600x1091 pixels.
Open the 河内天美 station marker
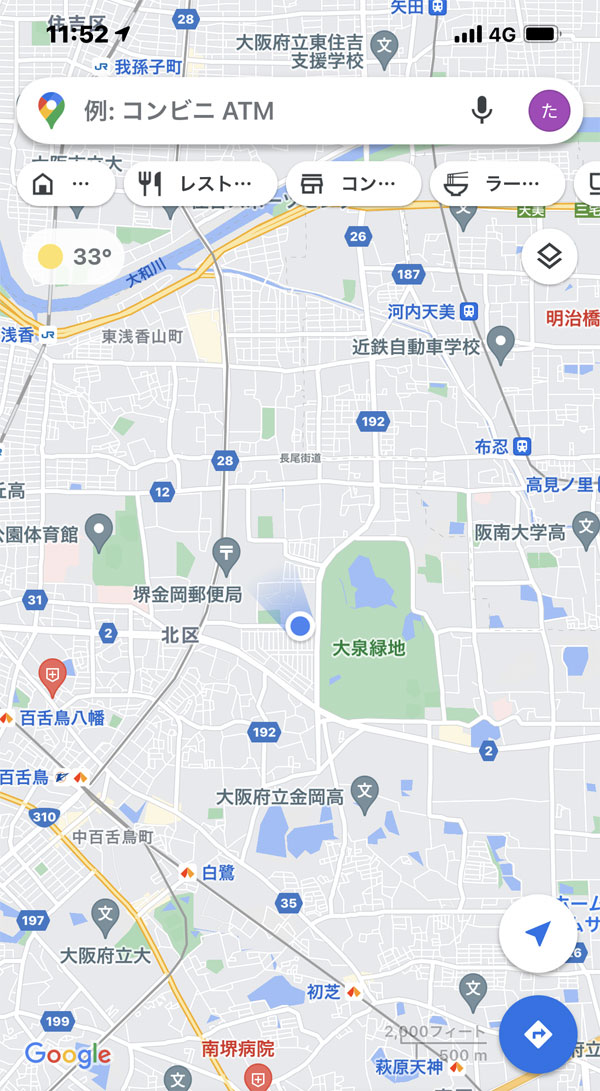coord(469,312)
